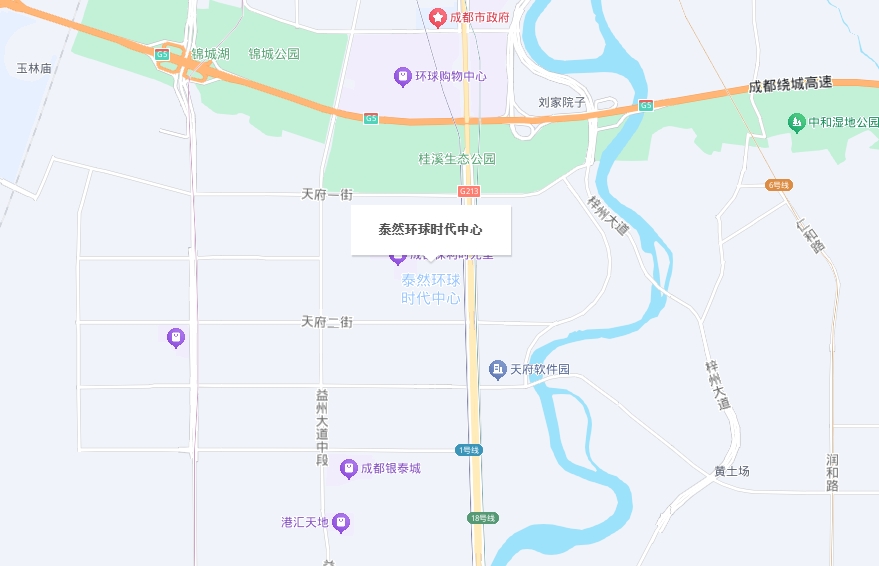
Task: Select the 环球购物中心 shopping marker
Action: click(x=402, y=76)
